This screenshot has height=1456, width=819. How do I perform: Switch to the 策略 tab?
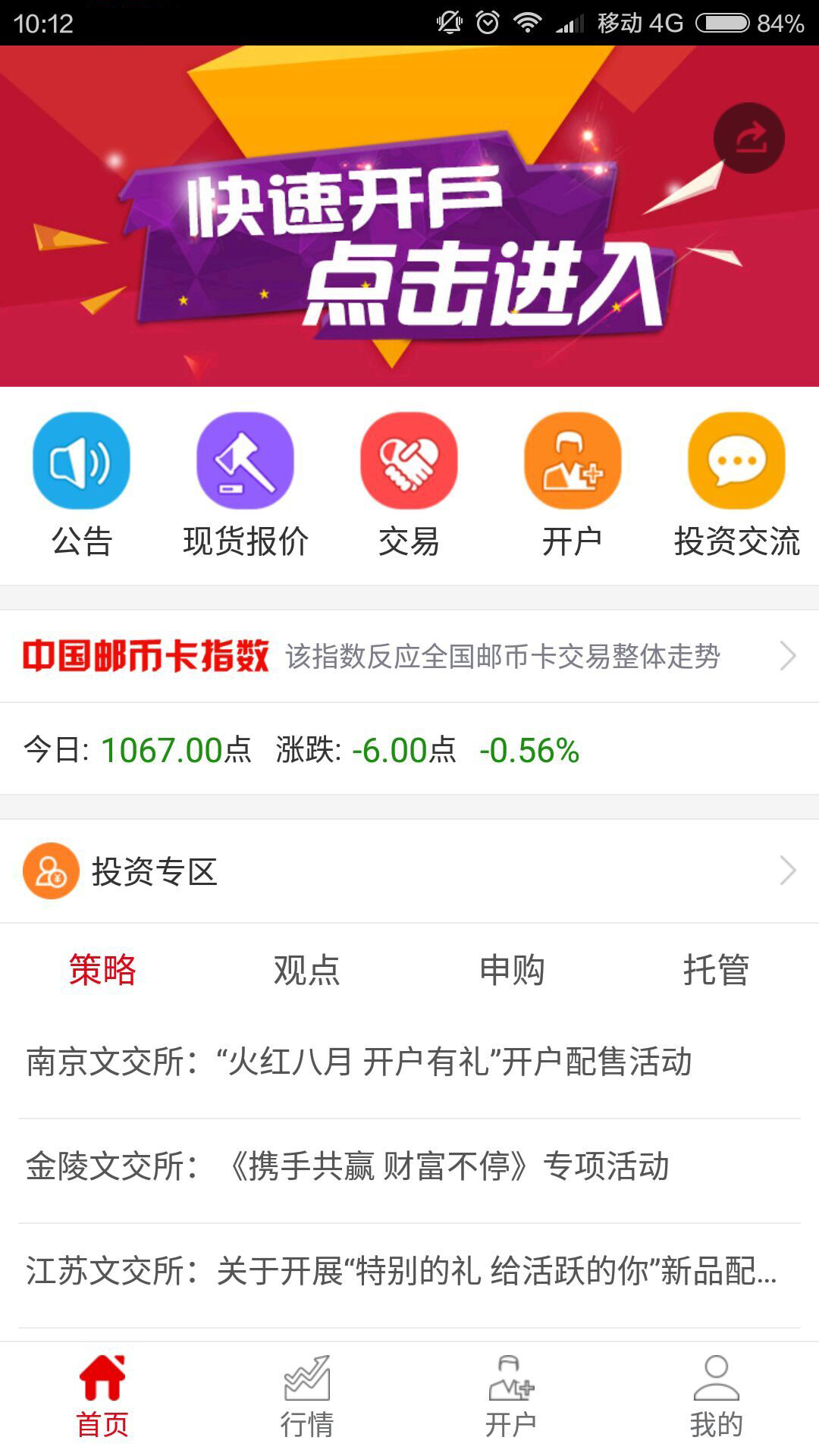pyautogui.click(x=101, y=968)
